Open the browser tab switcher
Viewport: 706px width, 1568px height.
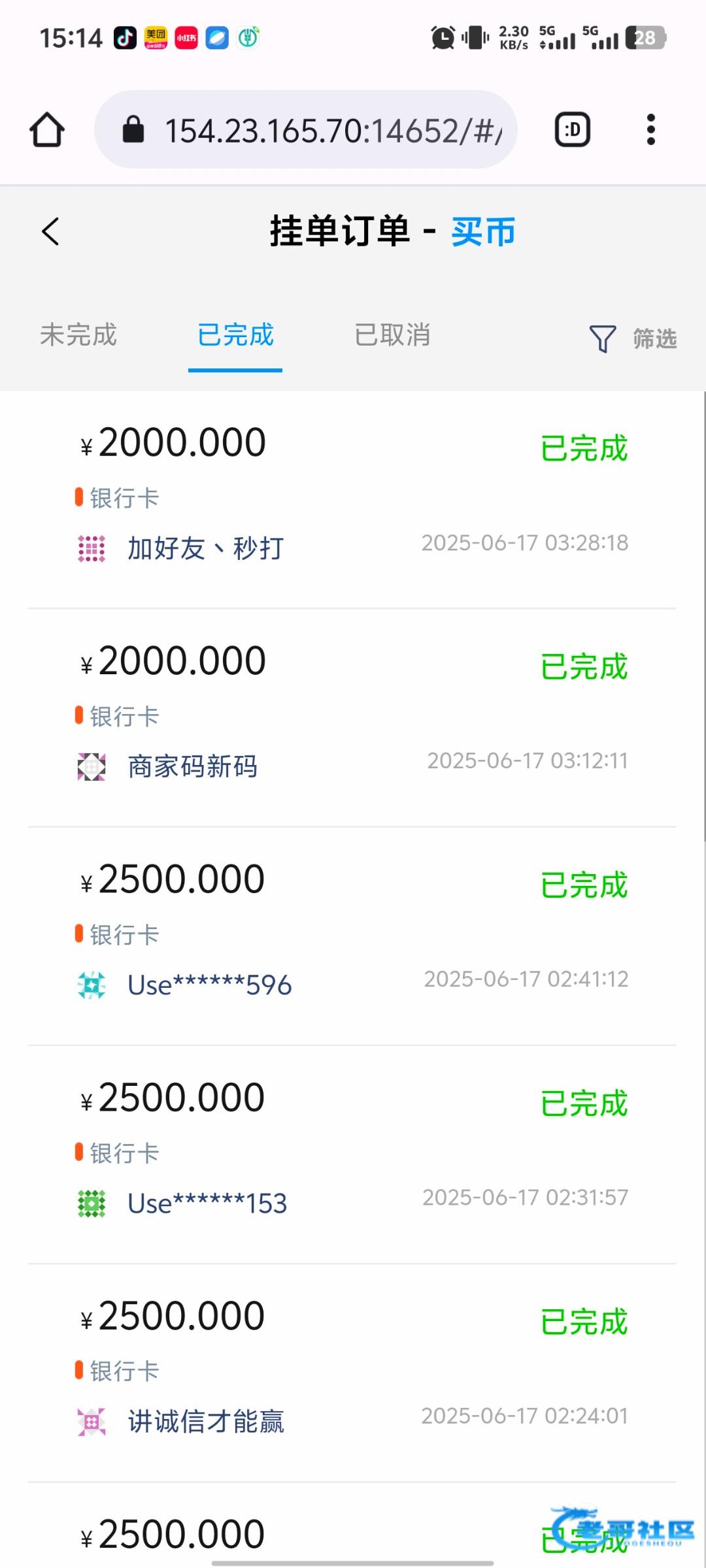[572, 129]
